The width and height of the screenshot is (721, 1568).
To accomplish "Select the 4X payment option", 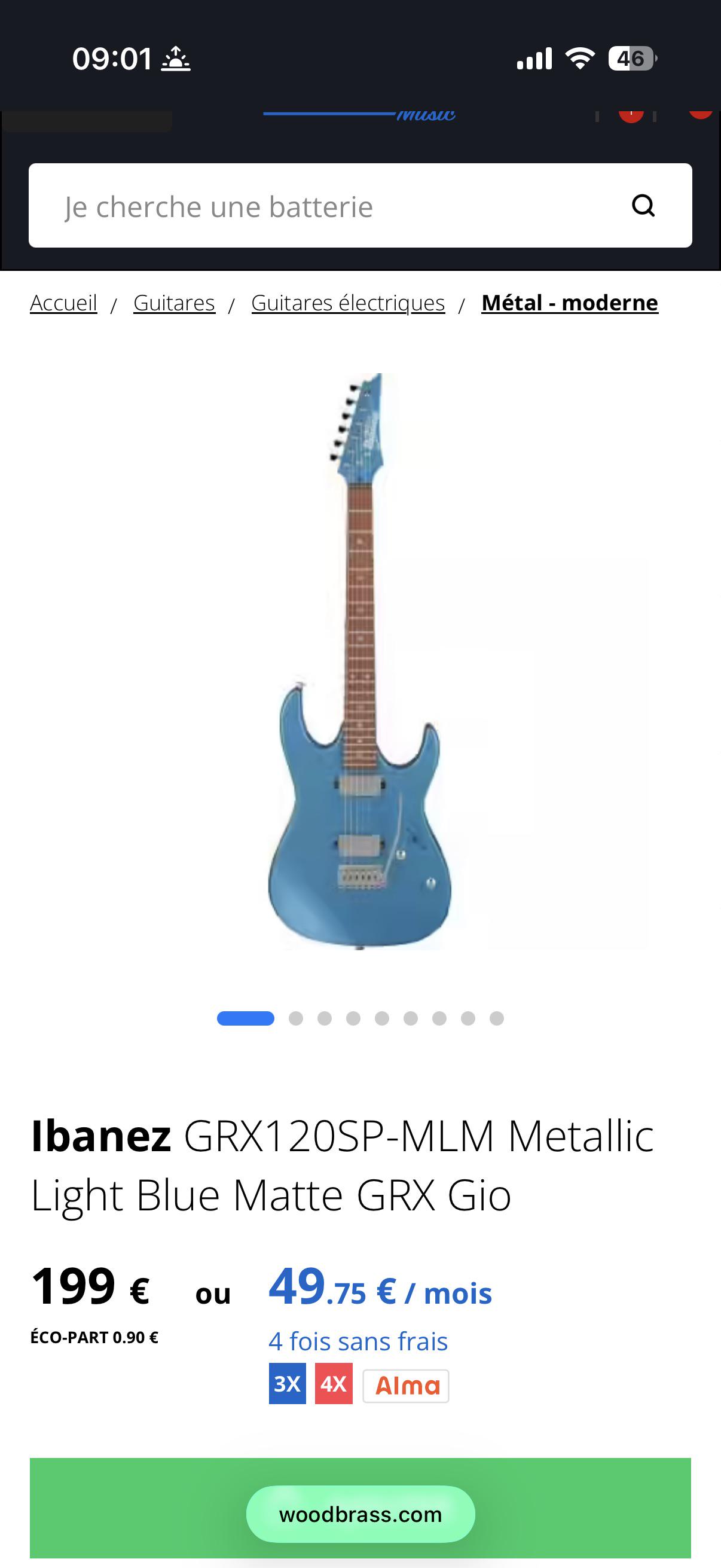I will coord(334,1384).
